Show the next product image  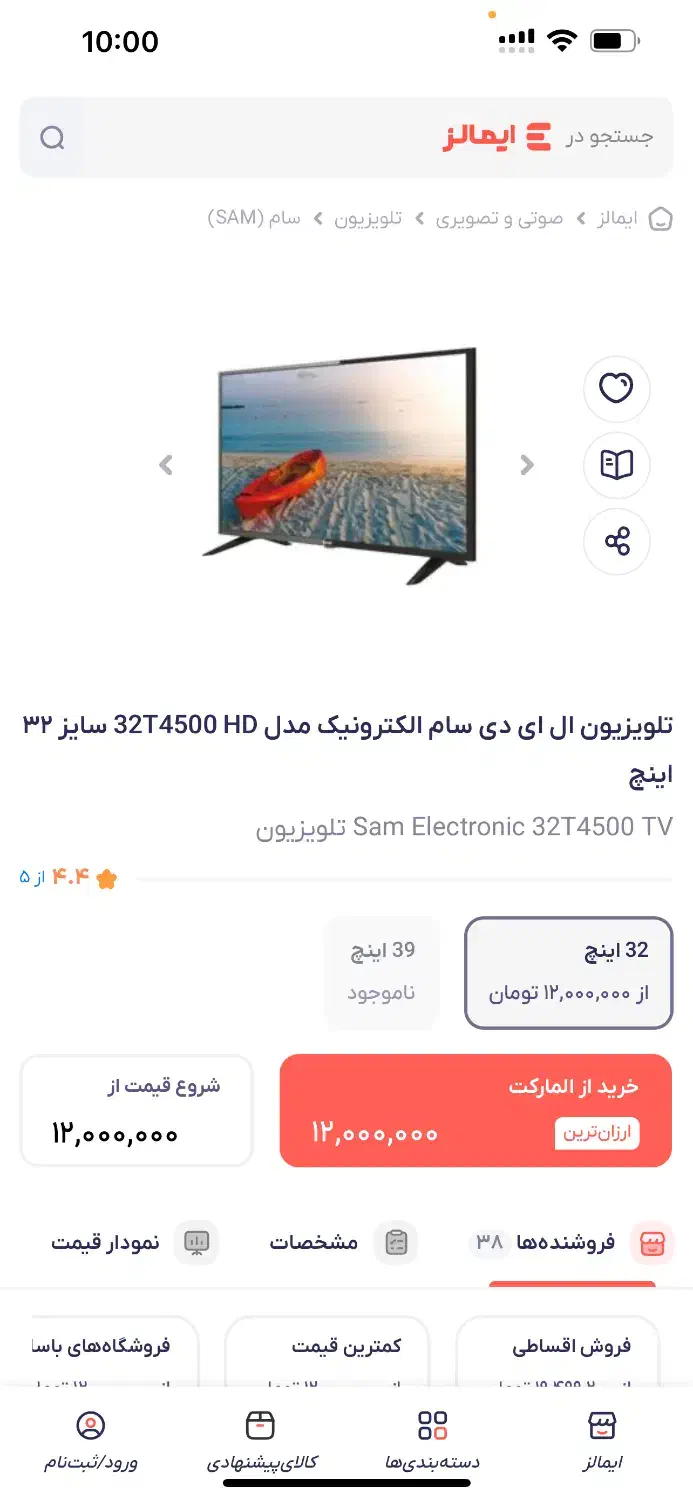pyautogui.click(x=527, y=465)
